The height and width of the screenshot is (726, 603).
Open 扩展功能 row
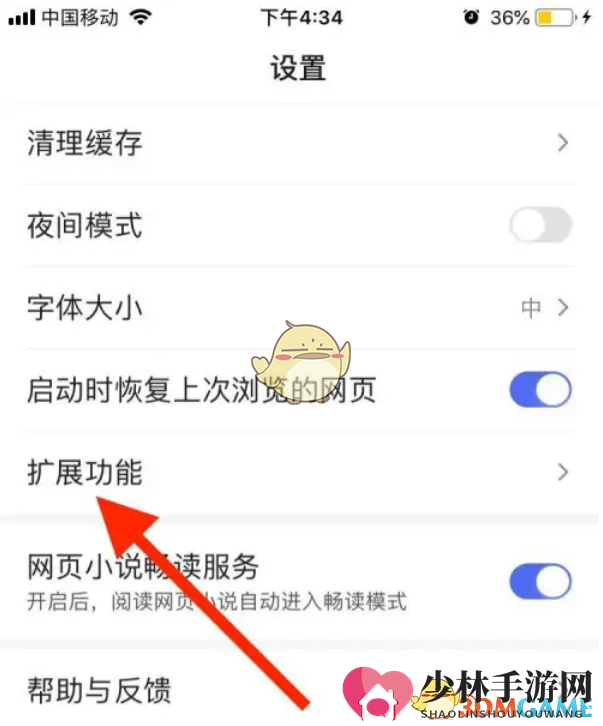point(300,471)
